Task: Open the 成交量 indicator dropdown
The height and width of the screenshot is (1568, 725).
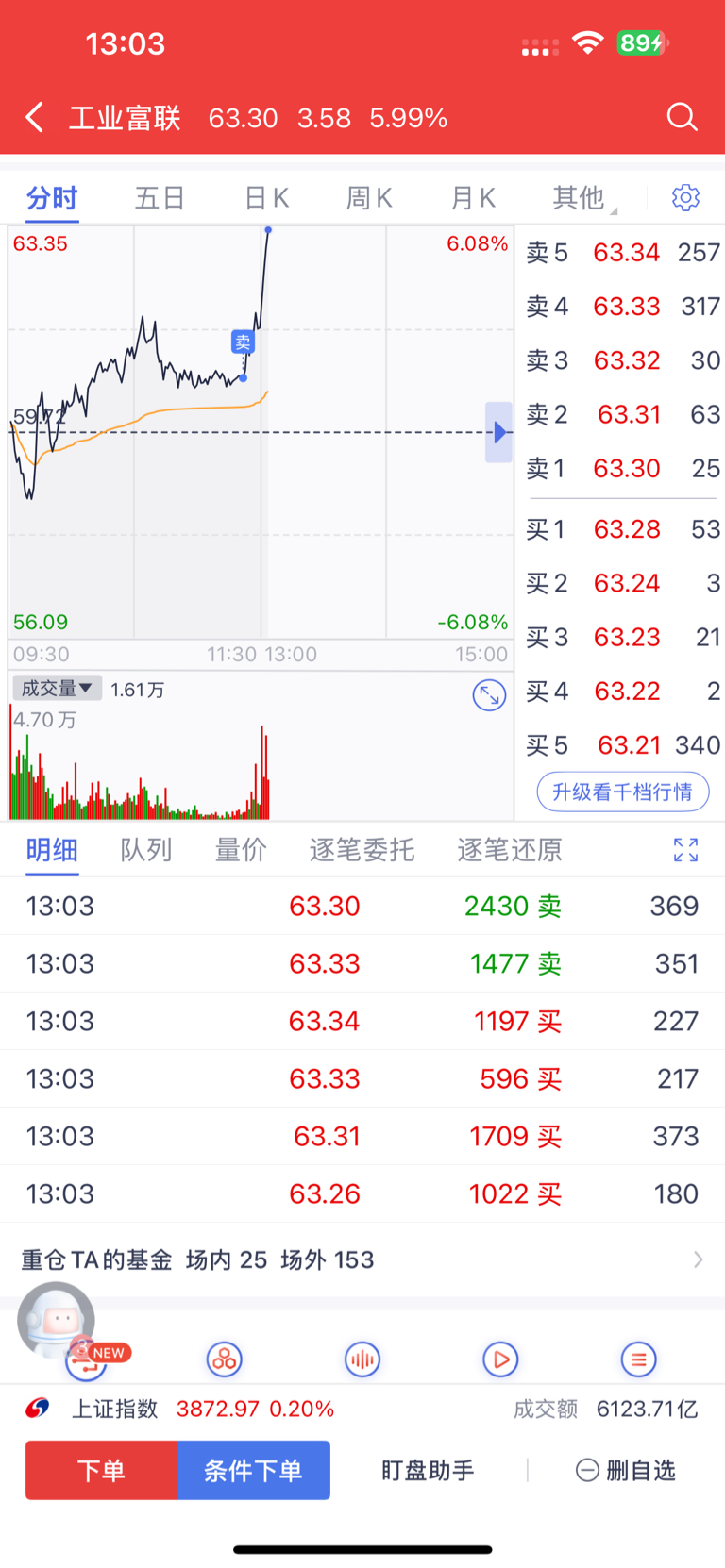Action: pyautogui.click(x=58, y=689)
